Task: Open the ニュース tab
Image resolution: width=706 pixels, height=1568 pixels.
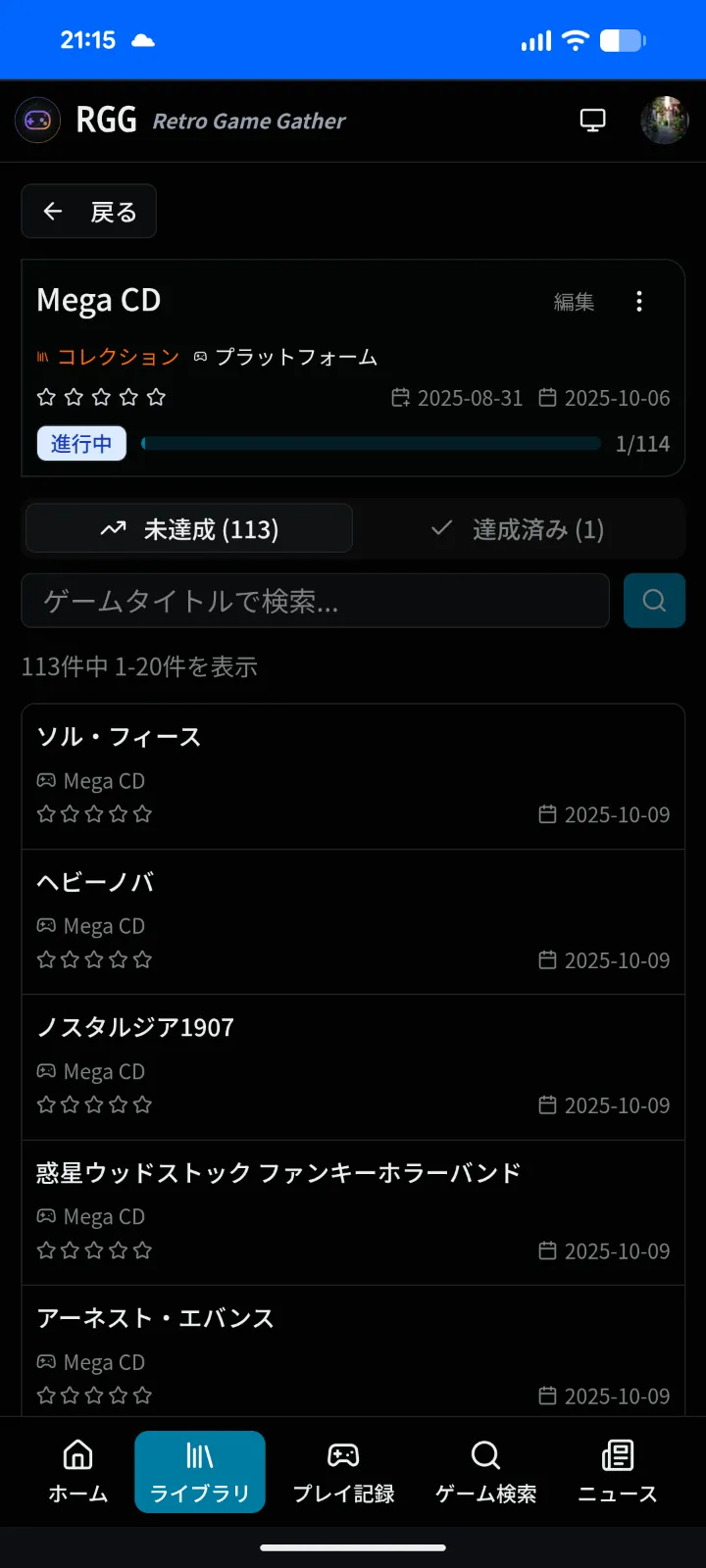Action: (617, 1472)
